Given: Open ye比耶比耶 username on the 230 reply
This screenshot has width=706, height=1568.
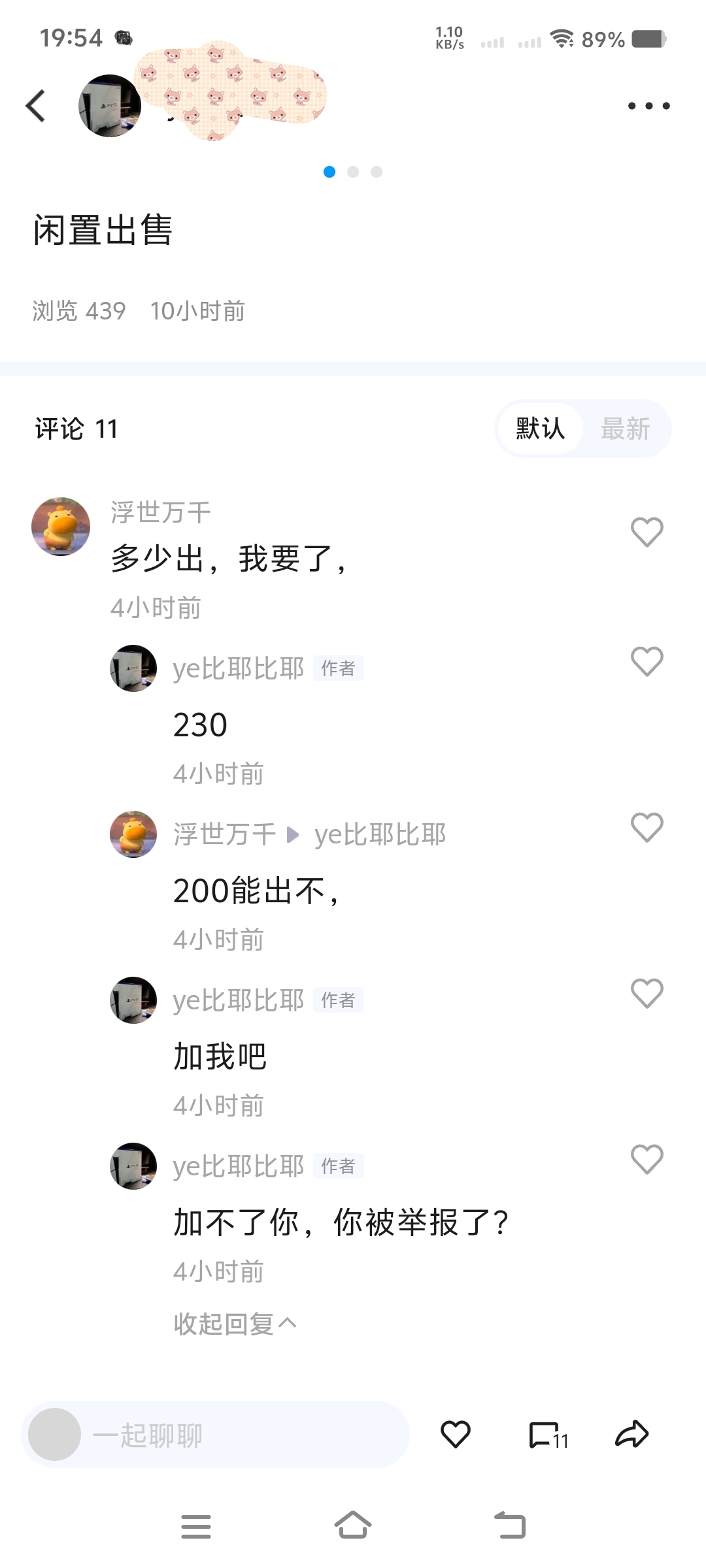Looking at the screenshot, I should coord(239,668).
